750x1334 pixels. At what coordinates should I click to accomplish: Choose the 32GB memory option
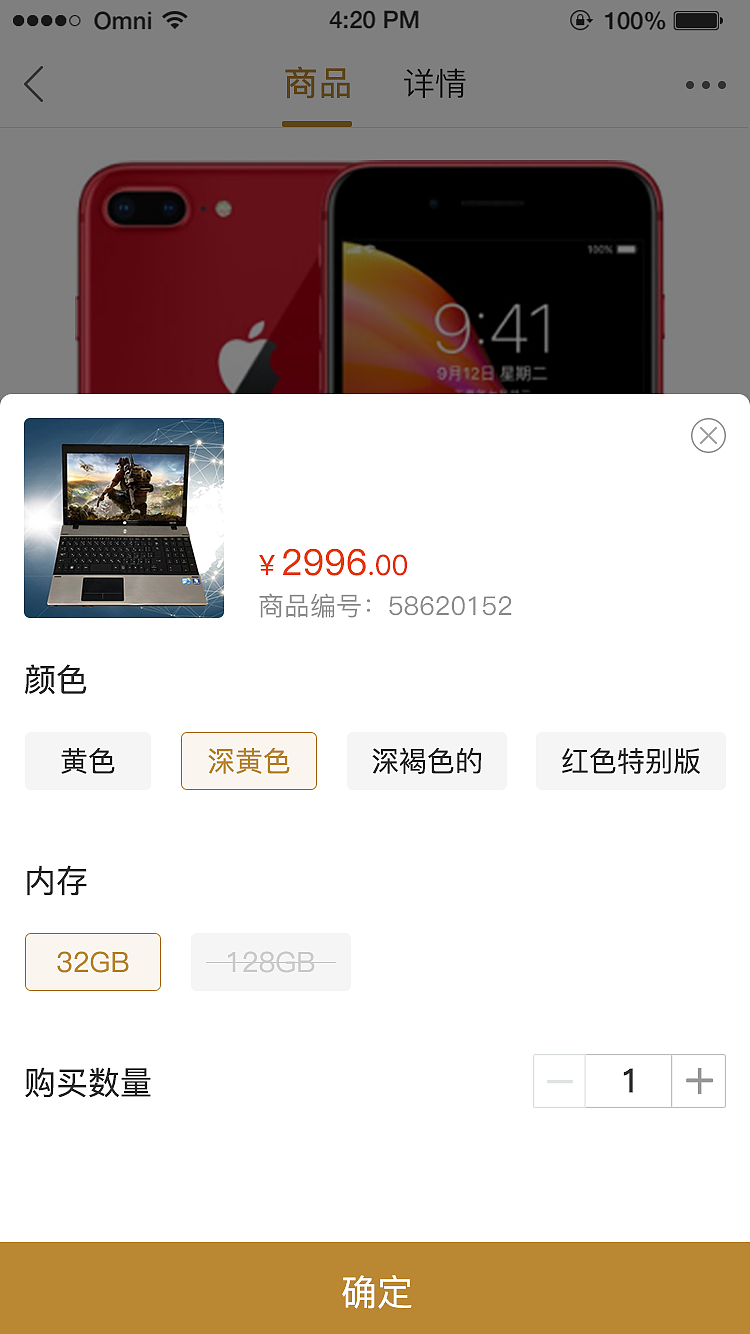92,962
